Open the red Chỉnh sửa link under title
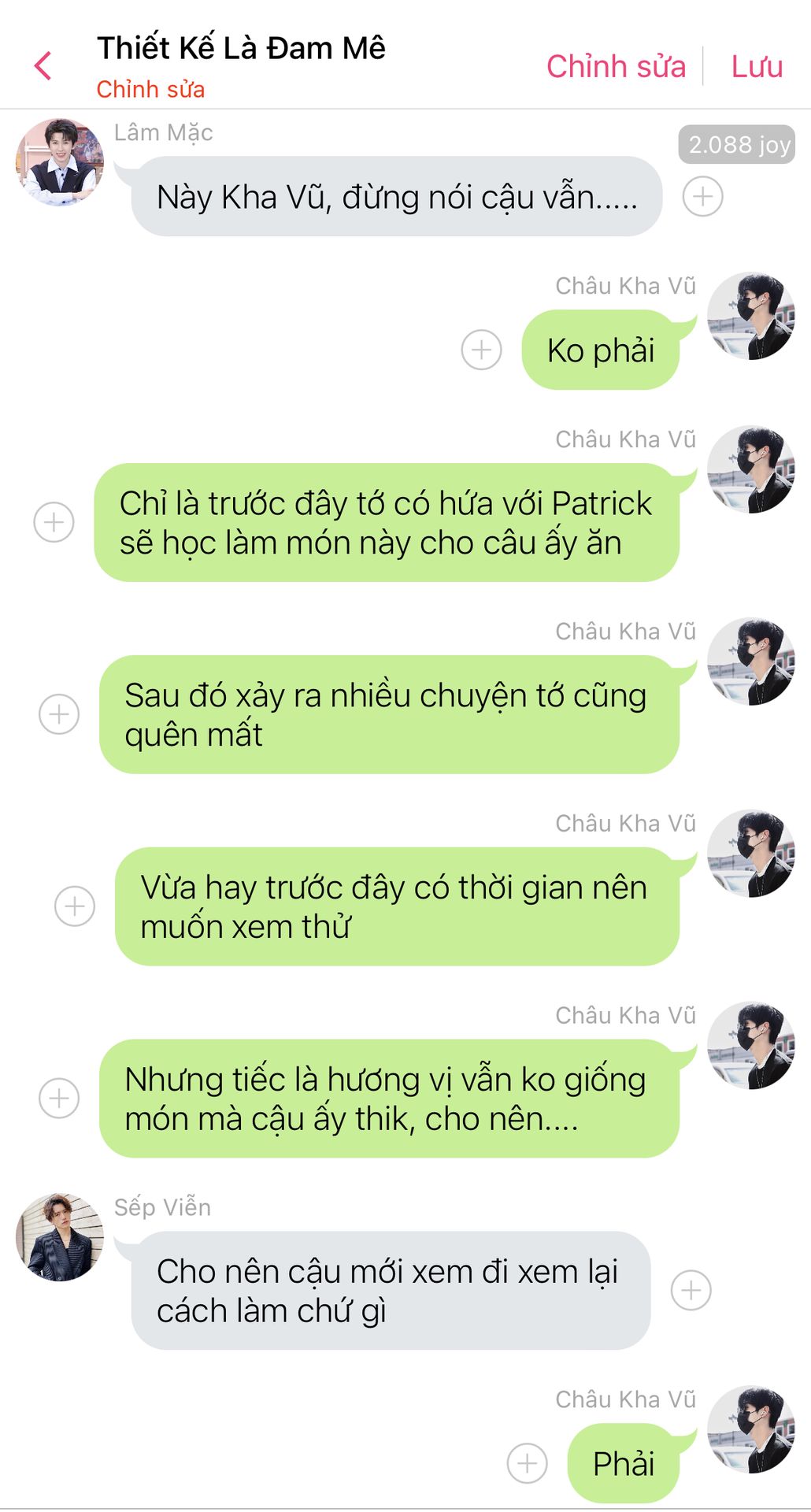811x1512 pixels. click(150, 90)
